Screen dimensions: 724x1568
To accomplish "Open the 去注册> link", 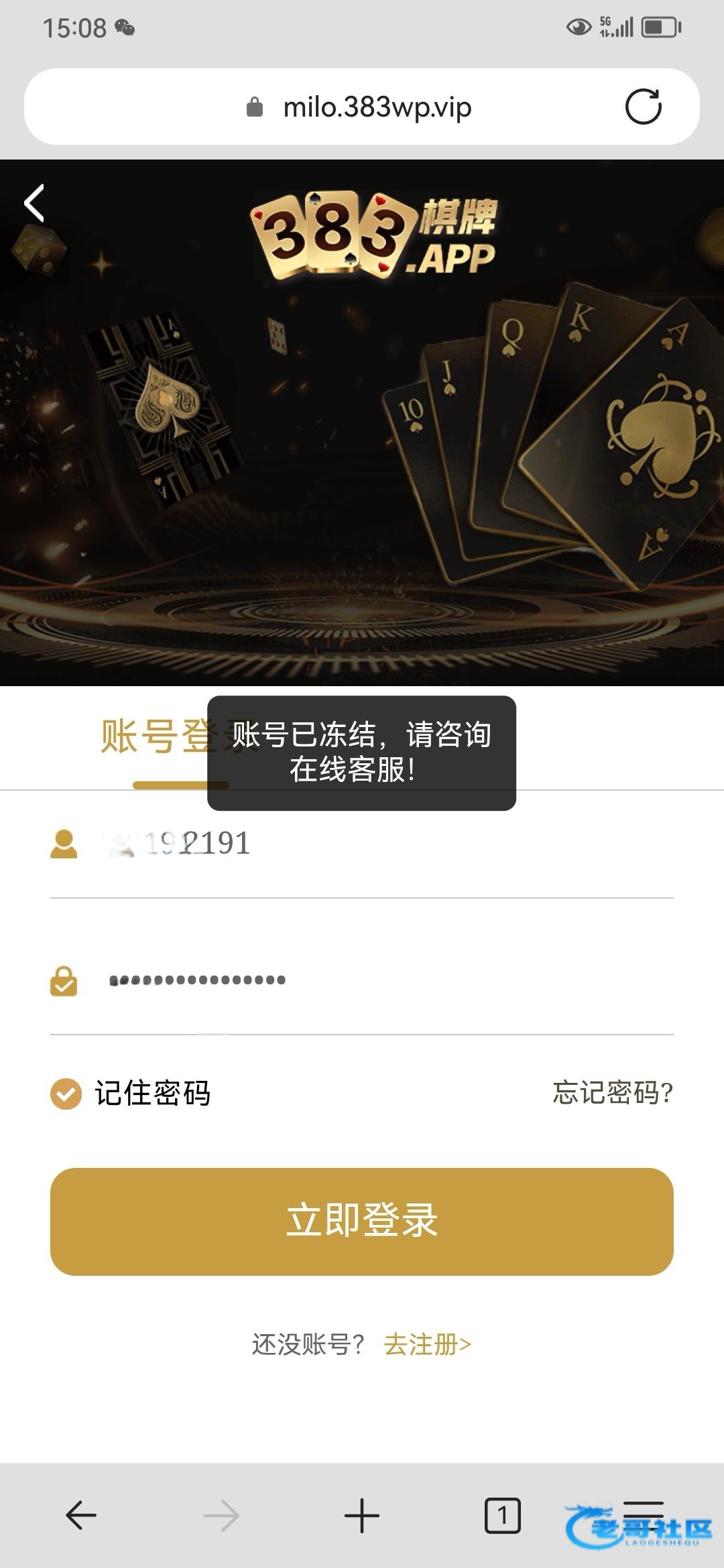I will pyautogui.click(x=427, y=1344).
